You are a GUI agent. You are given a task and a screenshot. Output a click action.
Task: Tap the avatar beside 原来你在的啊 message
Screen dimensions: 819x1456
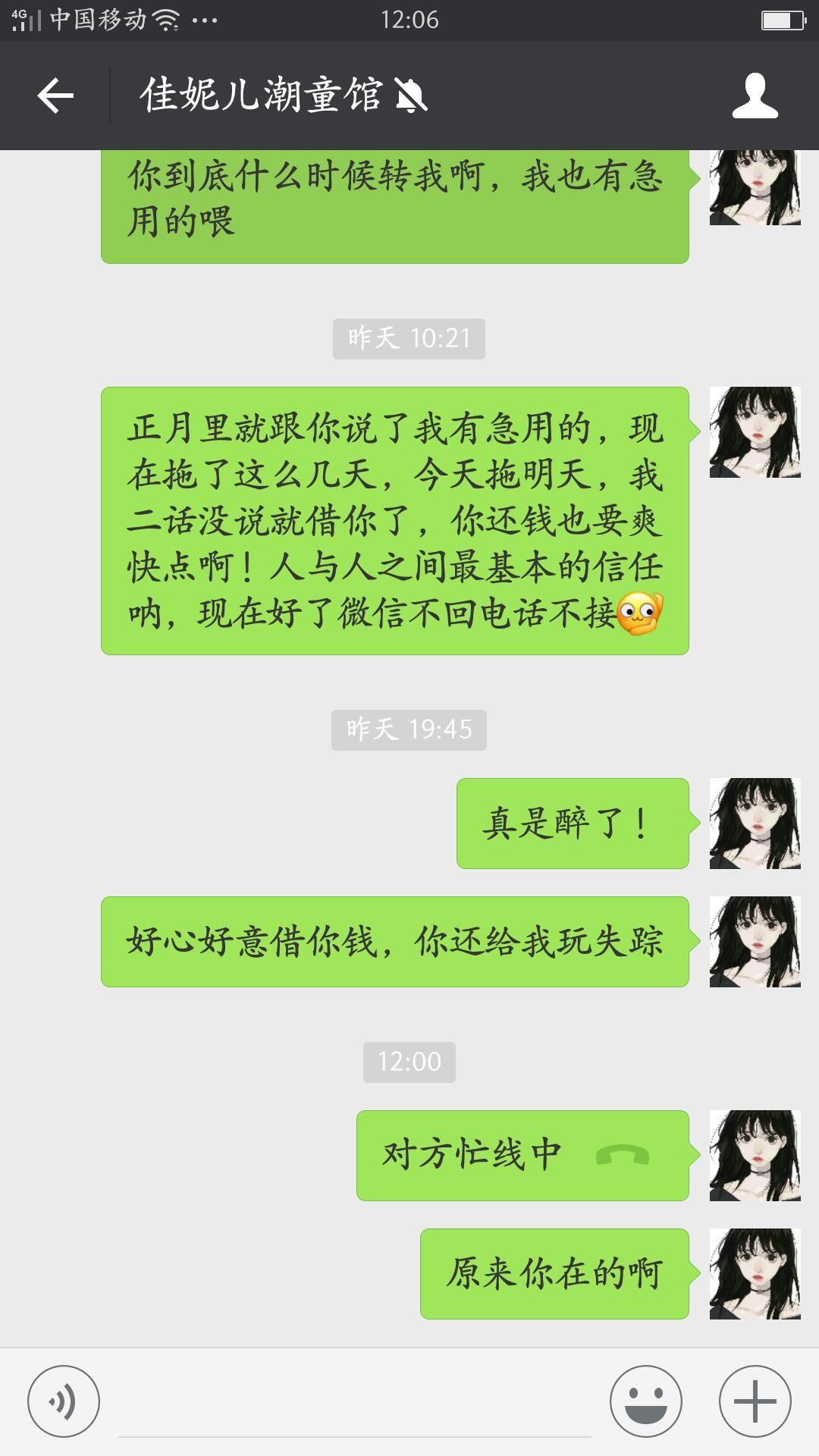pos(755,1273)
